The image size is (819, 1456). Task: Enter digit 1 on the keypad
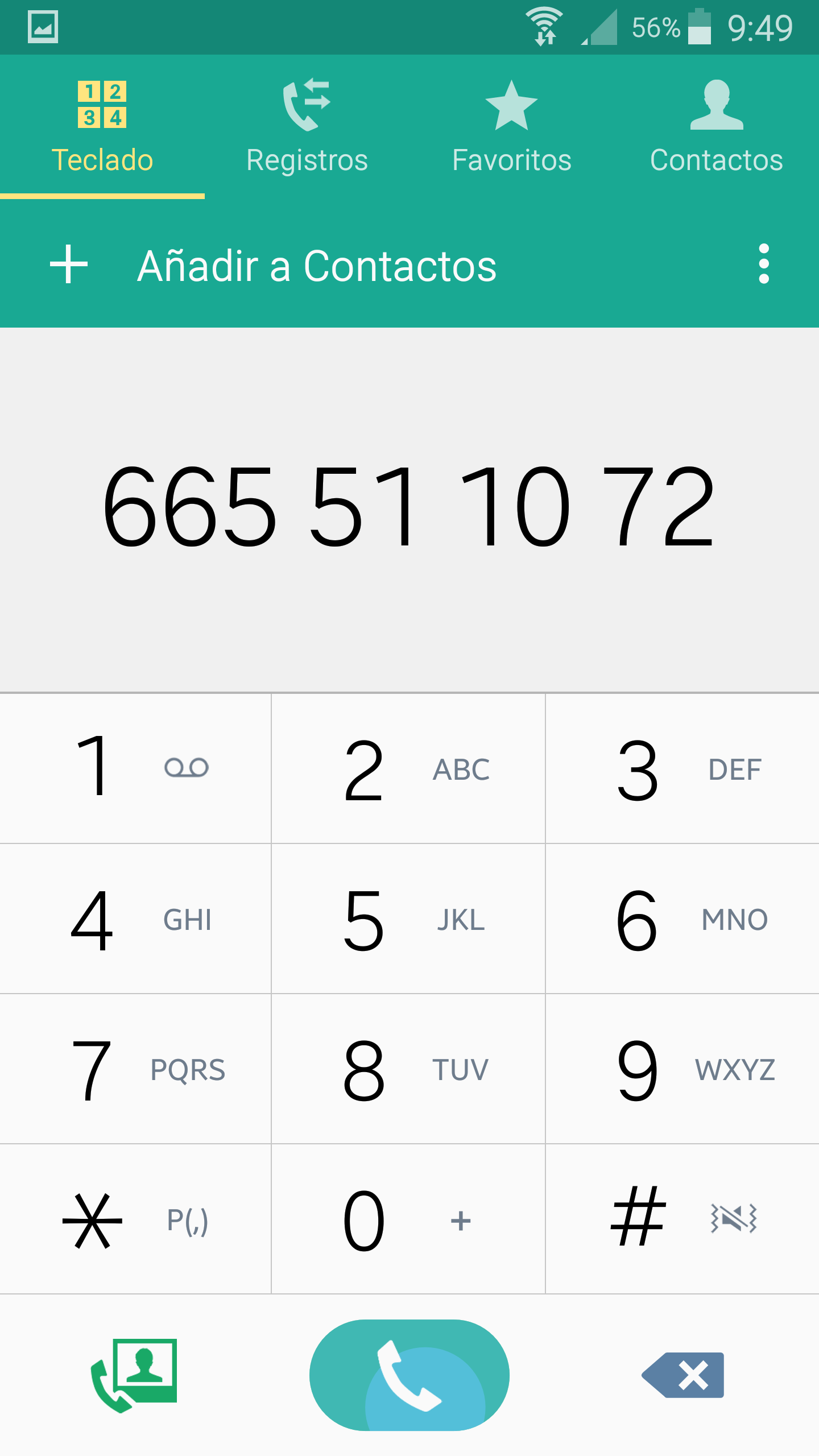tap(135, 768)
